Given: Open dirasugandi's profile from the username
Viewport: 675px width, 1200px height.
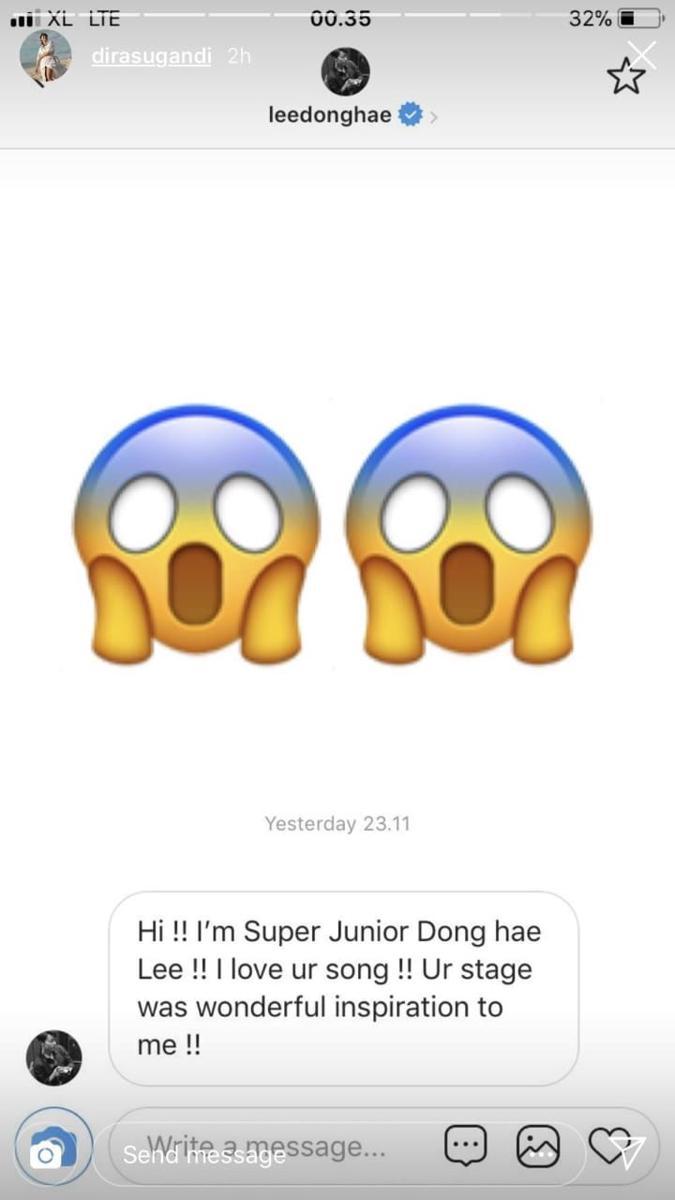Looking at the screenshot, I should [151, 57].
